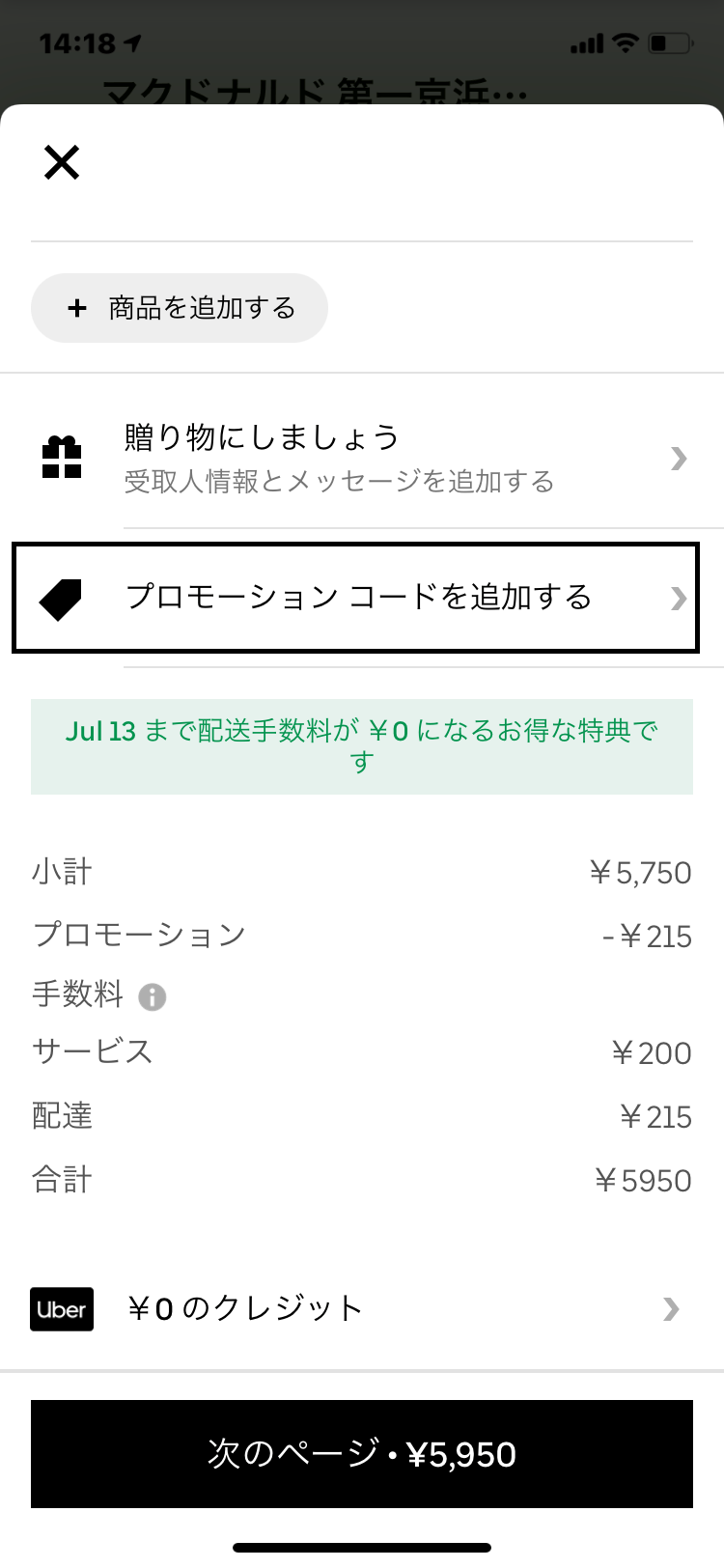The width and height of the screenshot is (724, 1568).
Task: Expand the promotion code row chevron
Action: point(678,598)
